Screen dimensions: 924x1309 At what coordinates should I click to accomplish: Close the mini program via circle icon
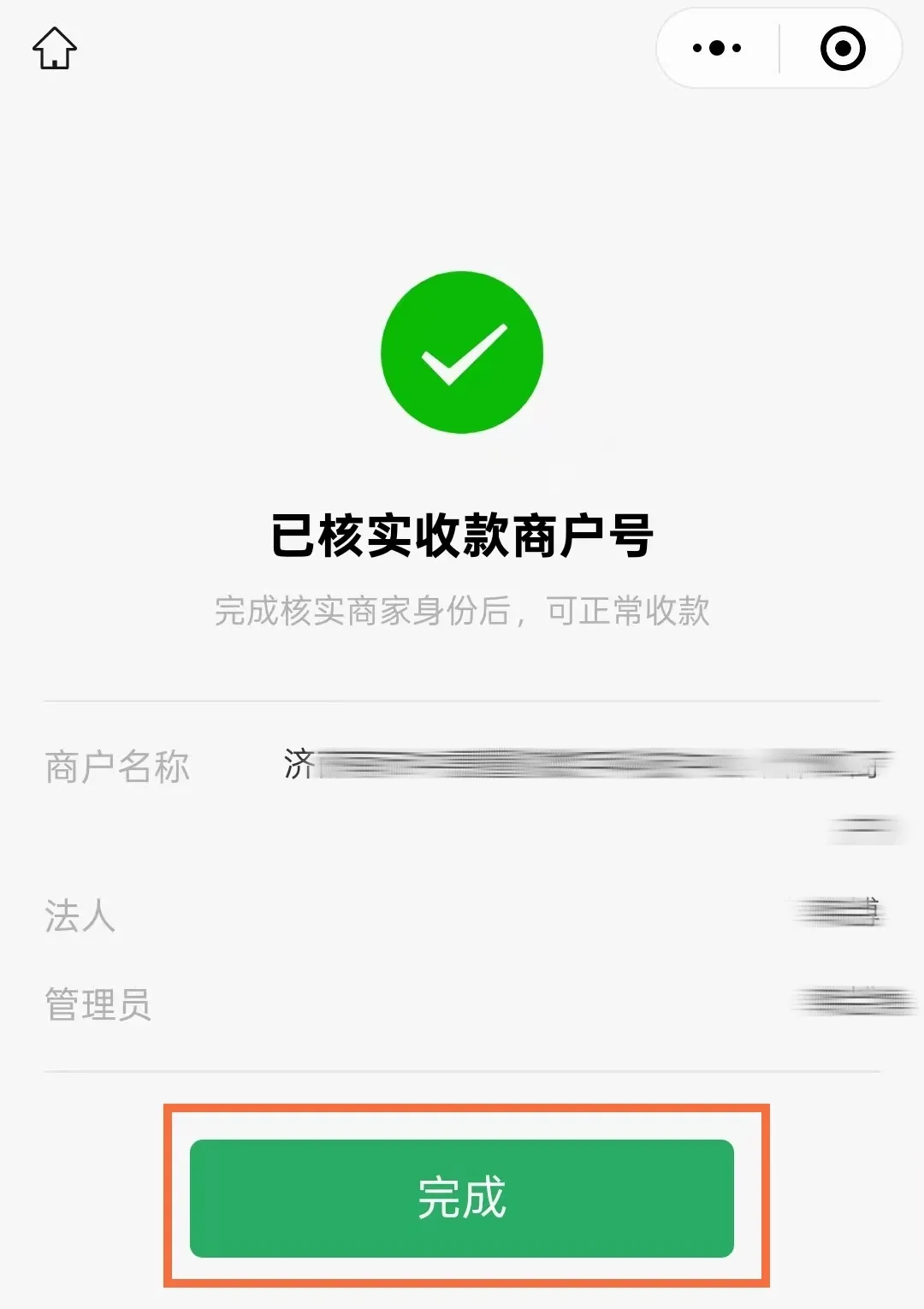(843, 48)
